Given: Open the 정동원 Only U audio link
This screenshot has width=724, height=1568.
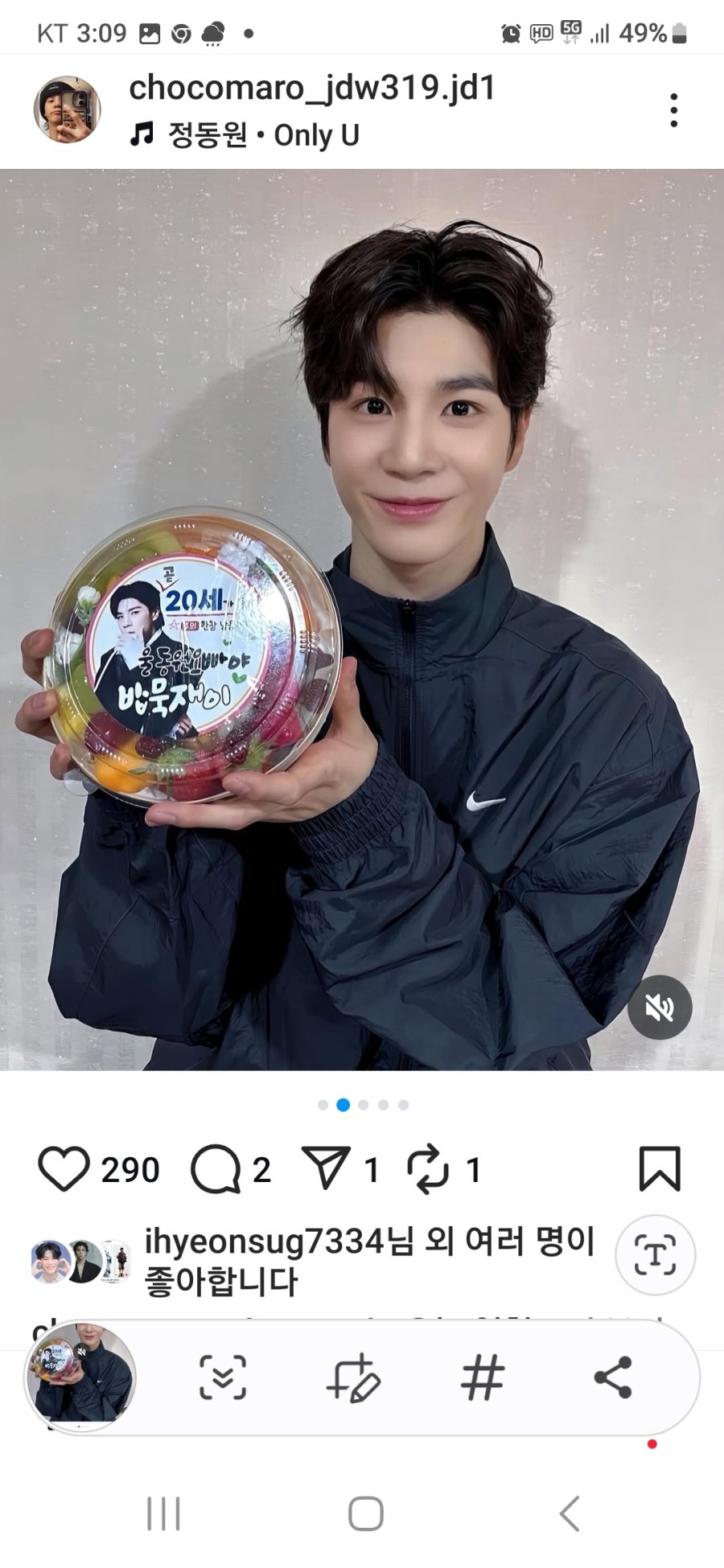Looking at the screenshot, I should pos(262,136).
